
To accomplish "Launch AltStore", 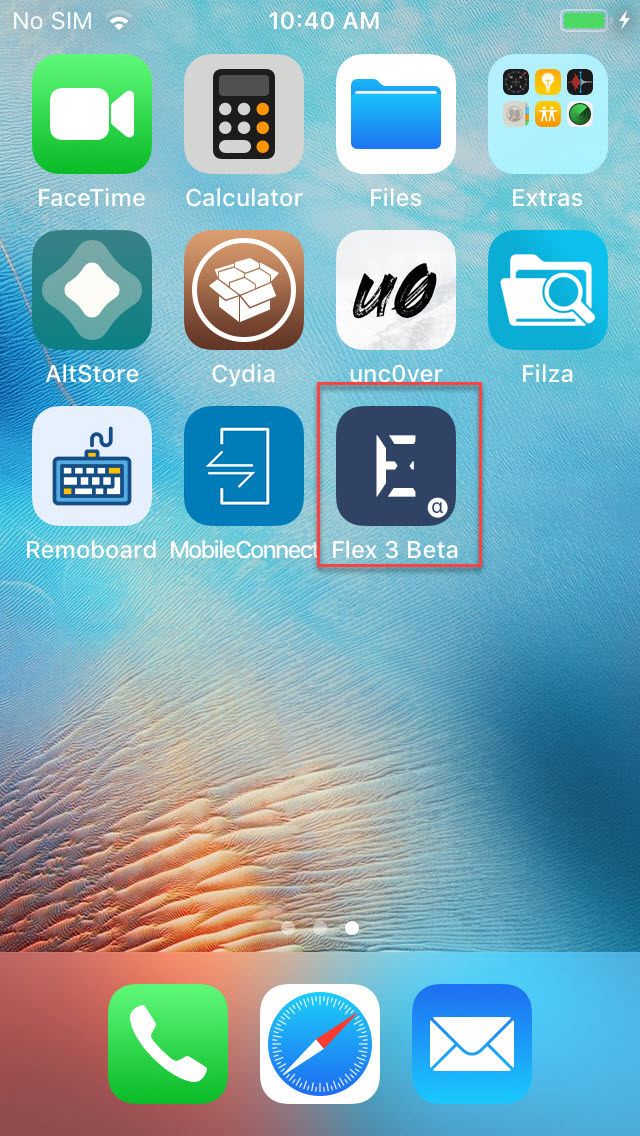I will (x=92, y=290).
